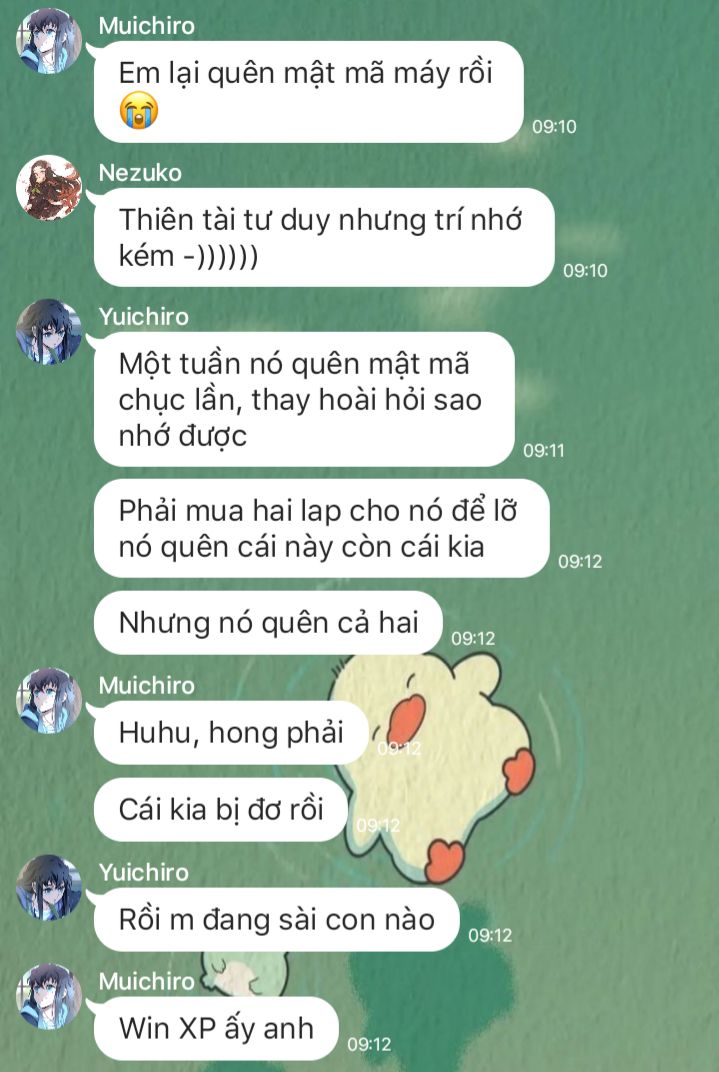This screenshot has height=1072, width=719.
Task: Open Muichiro's avatar beside 'Huhu, hong phải'
Action: 49,700
